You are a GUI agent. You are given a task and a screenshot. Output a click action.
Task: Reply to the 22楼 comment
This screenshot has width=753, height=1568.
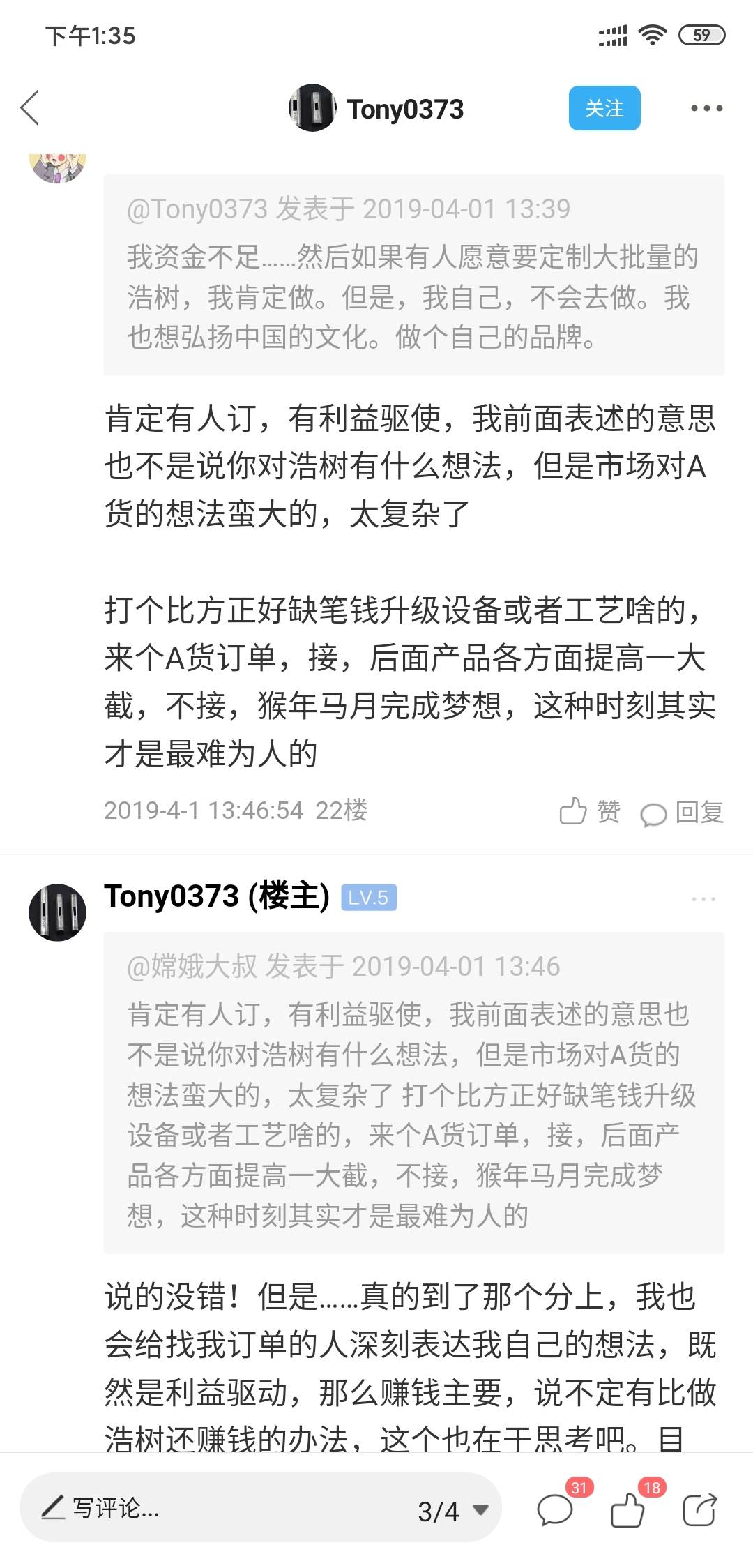682,812
